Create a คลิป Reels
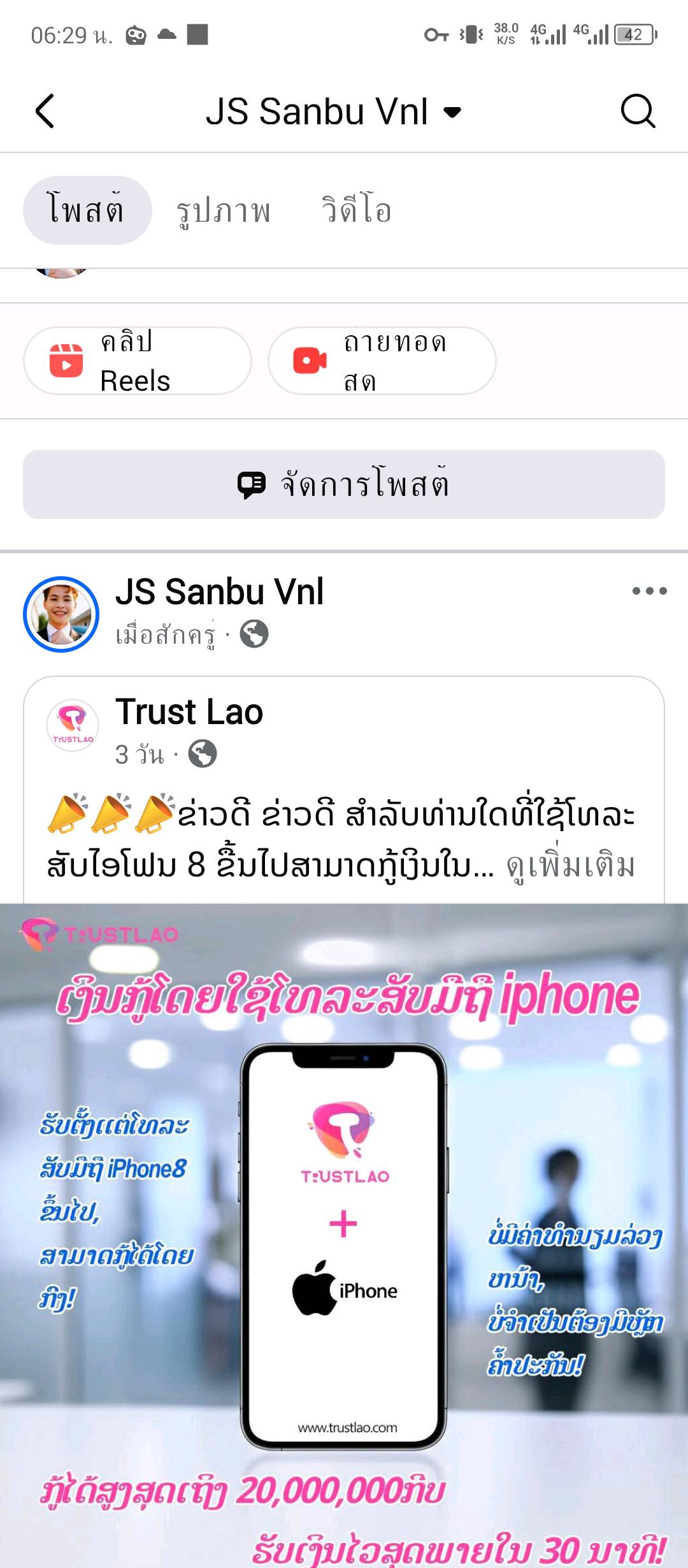688x1568 pixels. click(x=138, y=361)
